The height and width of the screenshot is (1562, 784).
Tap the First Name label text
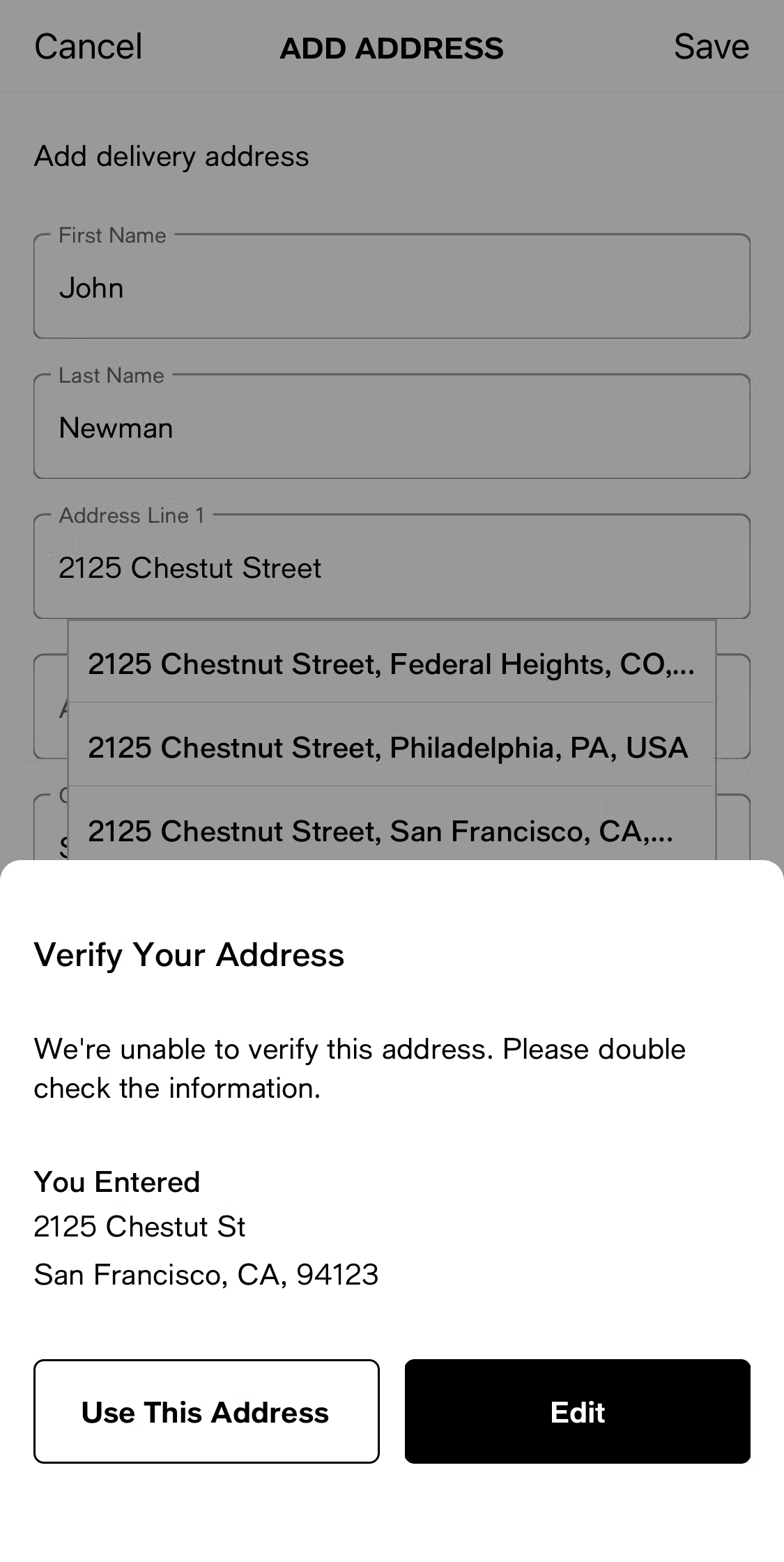(112, 235)
